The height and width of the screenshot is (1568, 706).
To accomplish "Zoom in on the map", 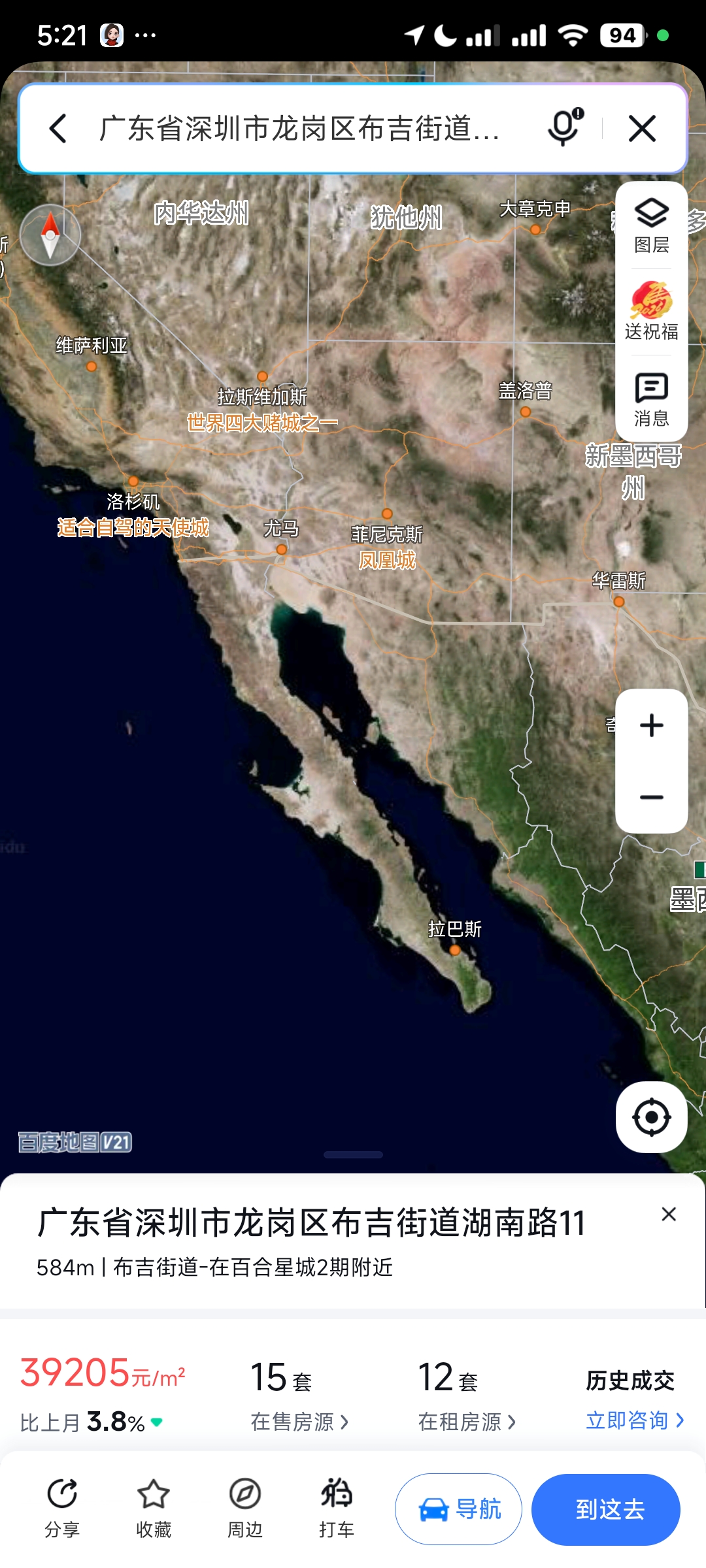I will (652, 726).
